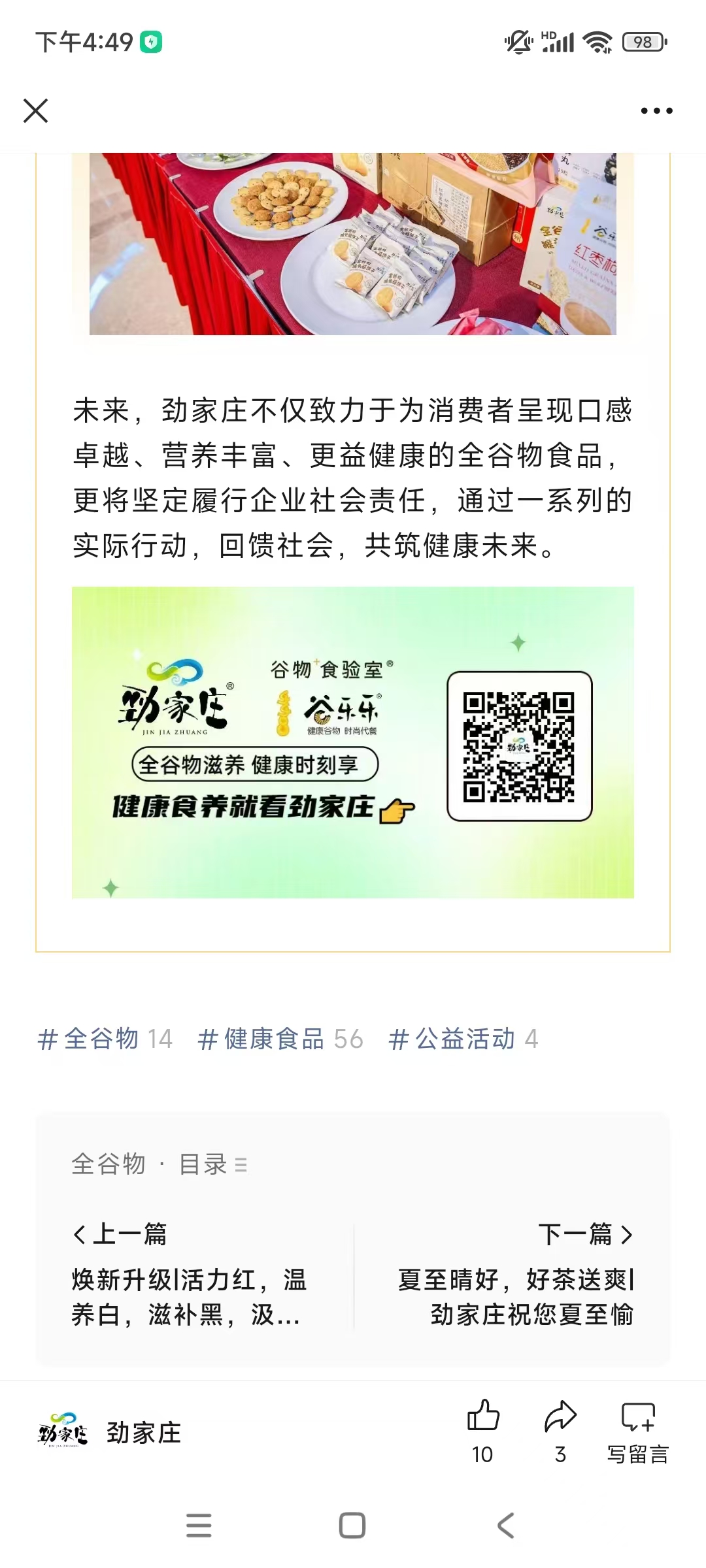The image size is (706, 1568).
Task: Open the 全谷物 目录 article list
Action: coord(160,1164)
